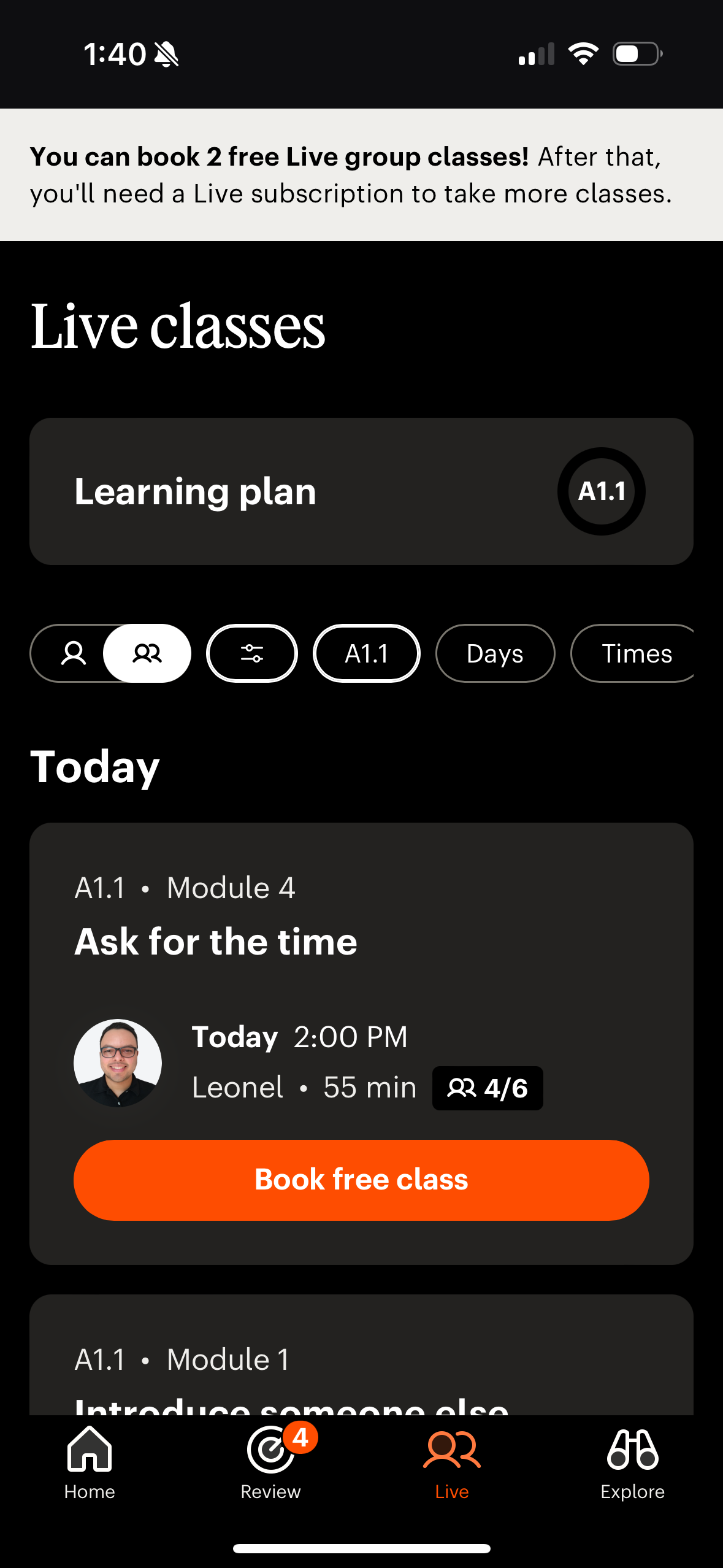Viewport: 723px width, 1568px height.
Task: Open the Learning plan card
Action: [195, 490]
